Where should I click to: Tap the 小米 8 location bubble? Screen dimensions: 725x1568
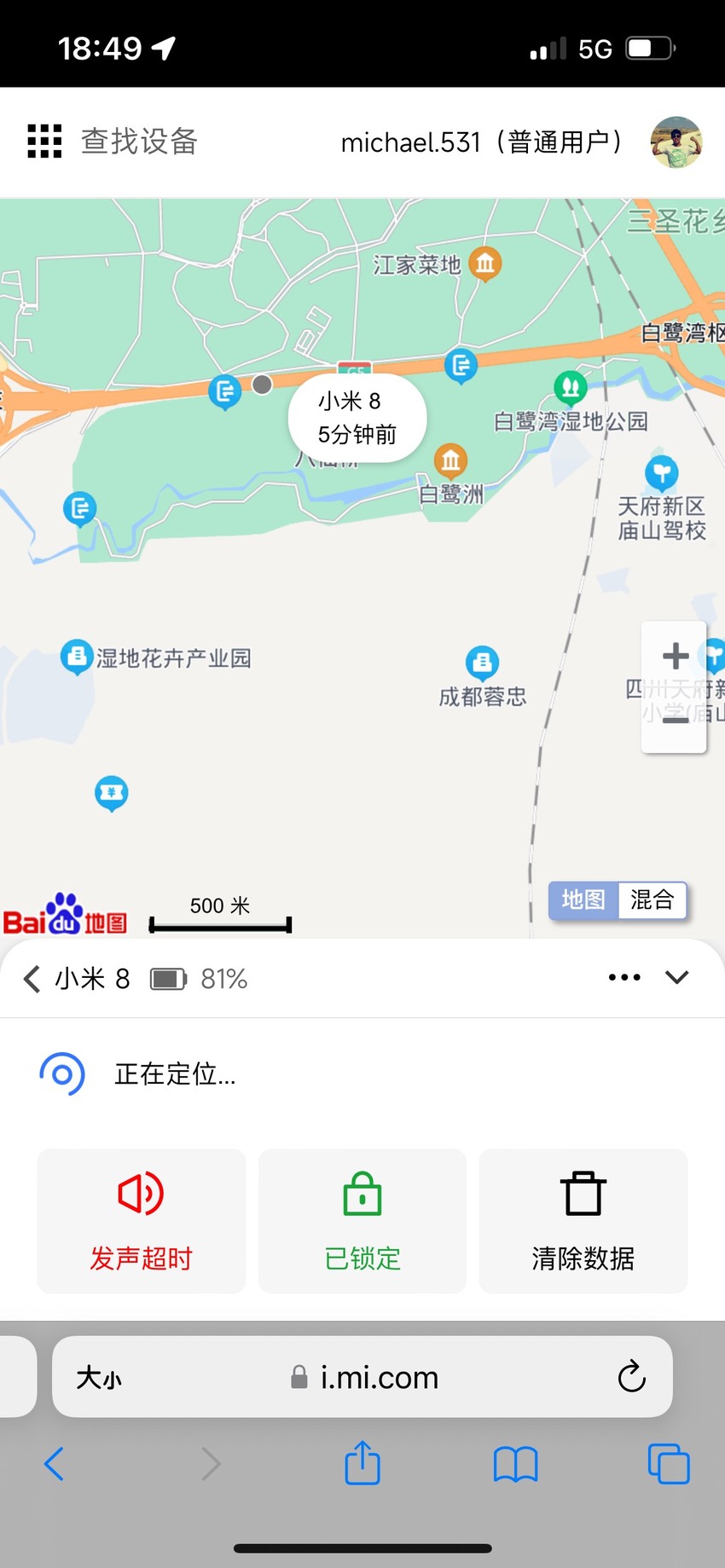357,418
